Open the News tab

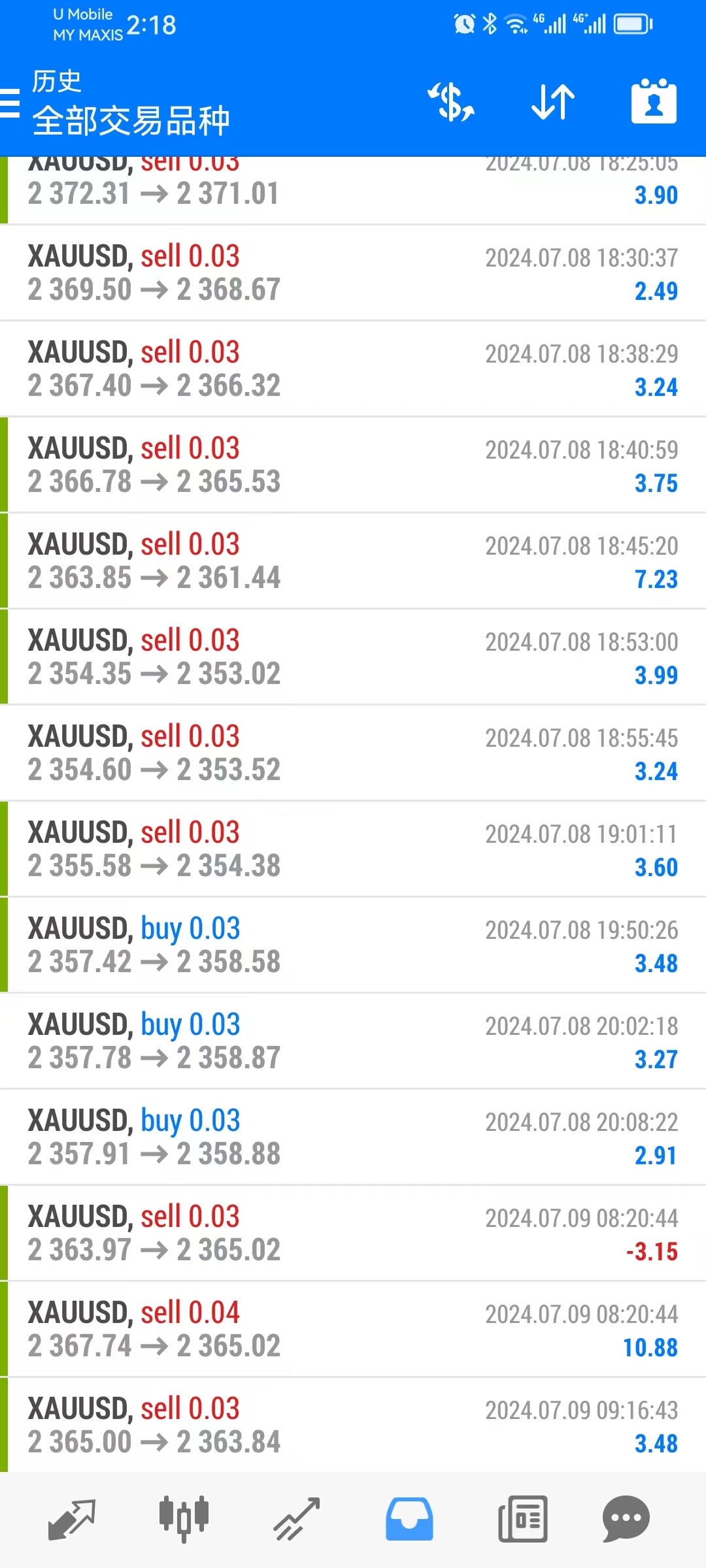pos(522,1518)
